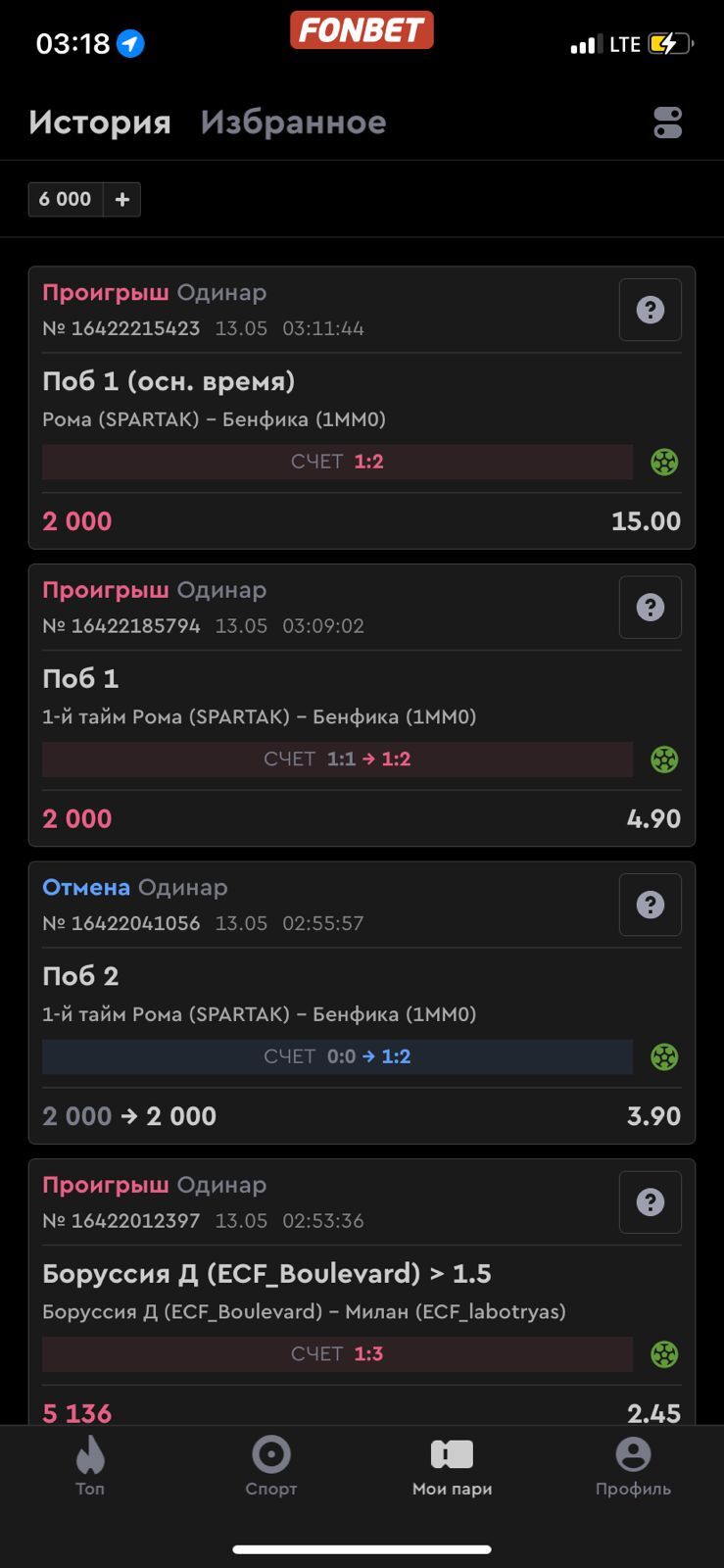Open help for cancelled bet № 16422041056
This screenshot has width=724, height=1568.
[x=651, y=905]
